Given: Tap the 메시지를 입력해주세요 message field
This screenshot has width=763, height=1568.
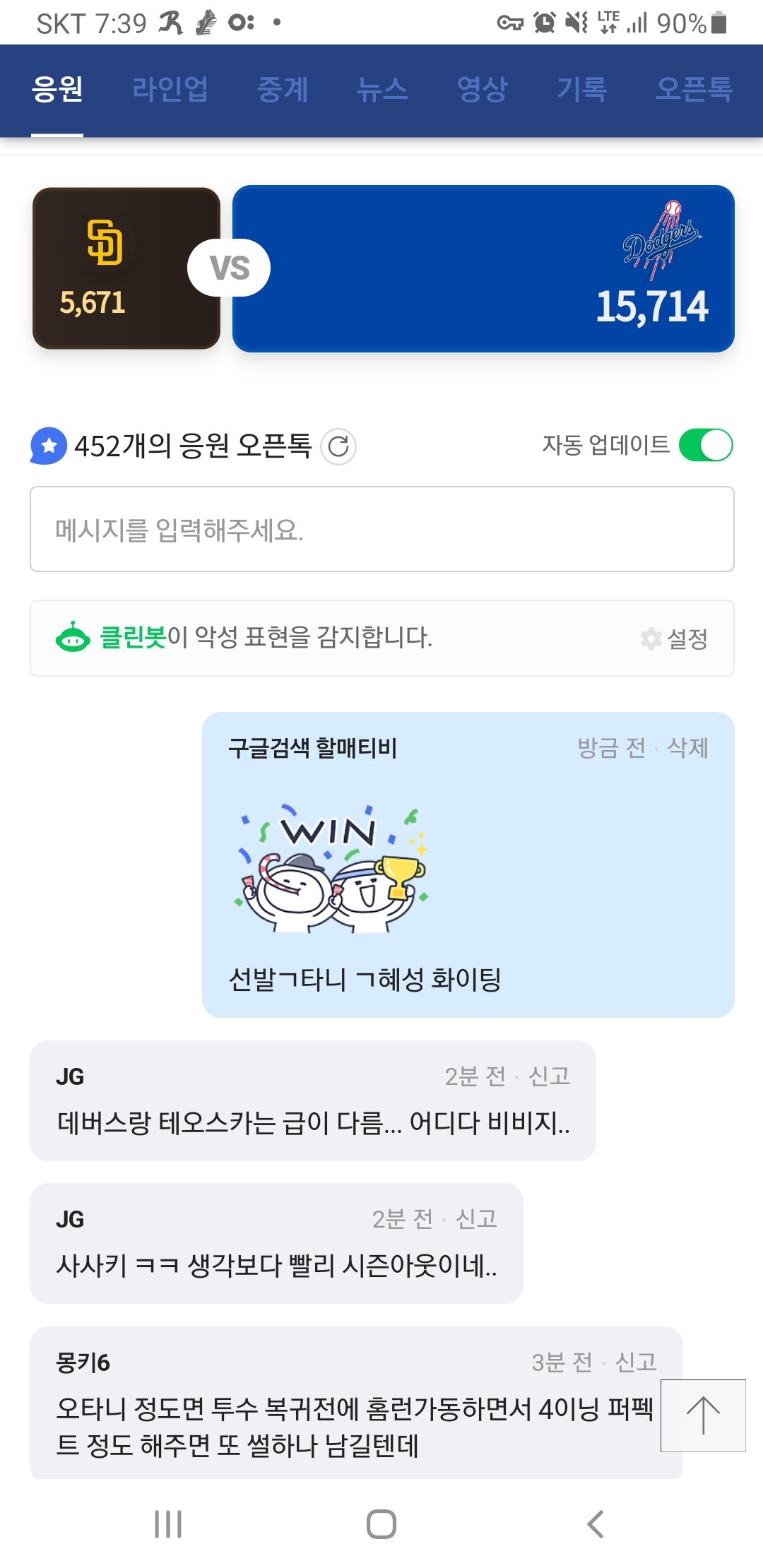Looking at the screenshot, I should pos(381,529).
